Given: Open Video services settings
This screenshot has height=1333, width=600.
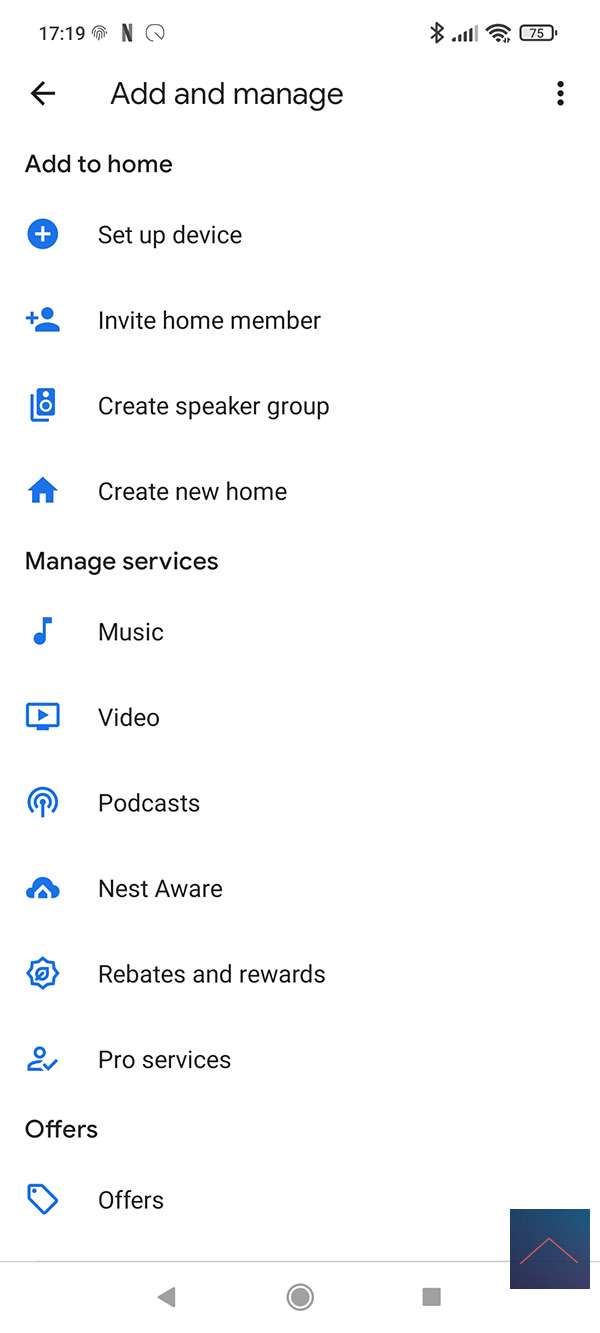Looking at the screenshot, I should (129, 718).
